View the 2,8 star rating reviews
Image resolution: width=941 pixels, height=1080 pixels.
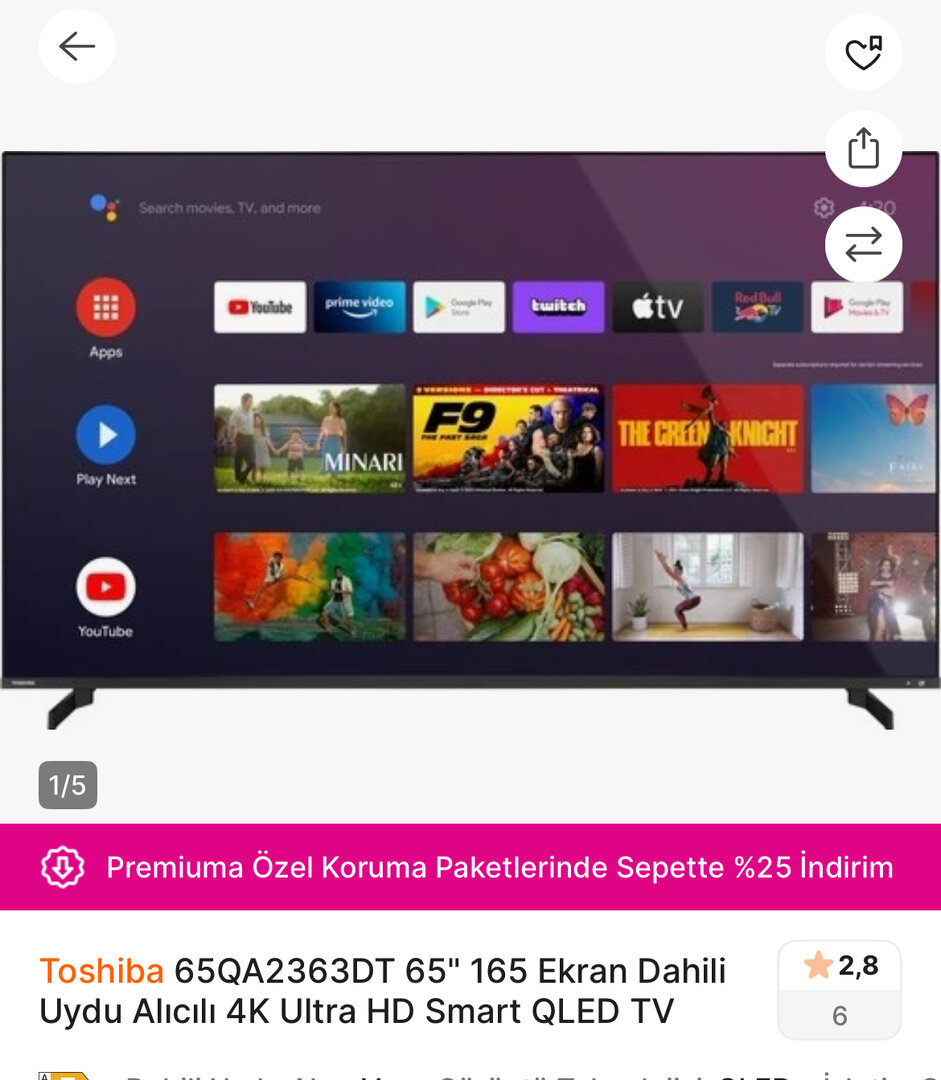coord(839,988)
